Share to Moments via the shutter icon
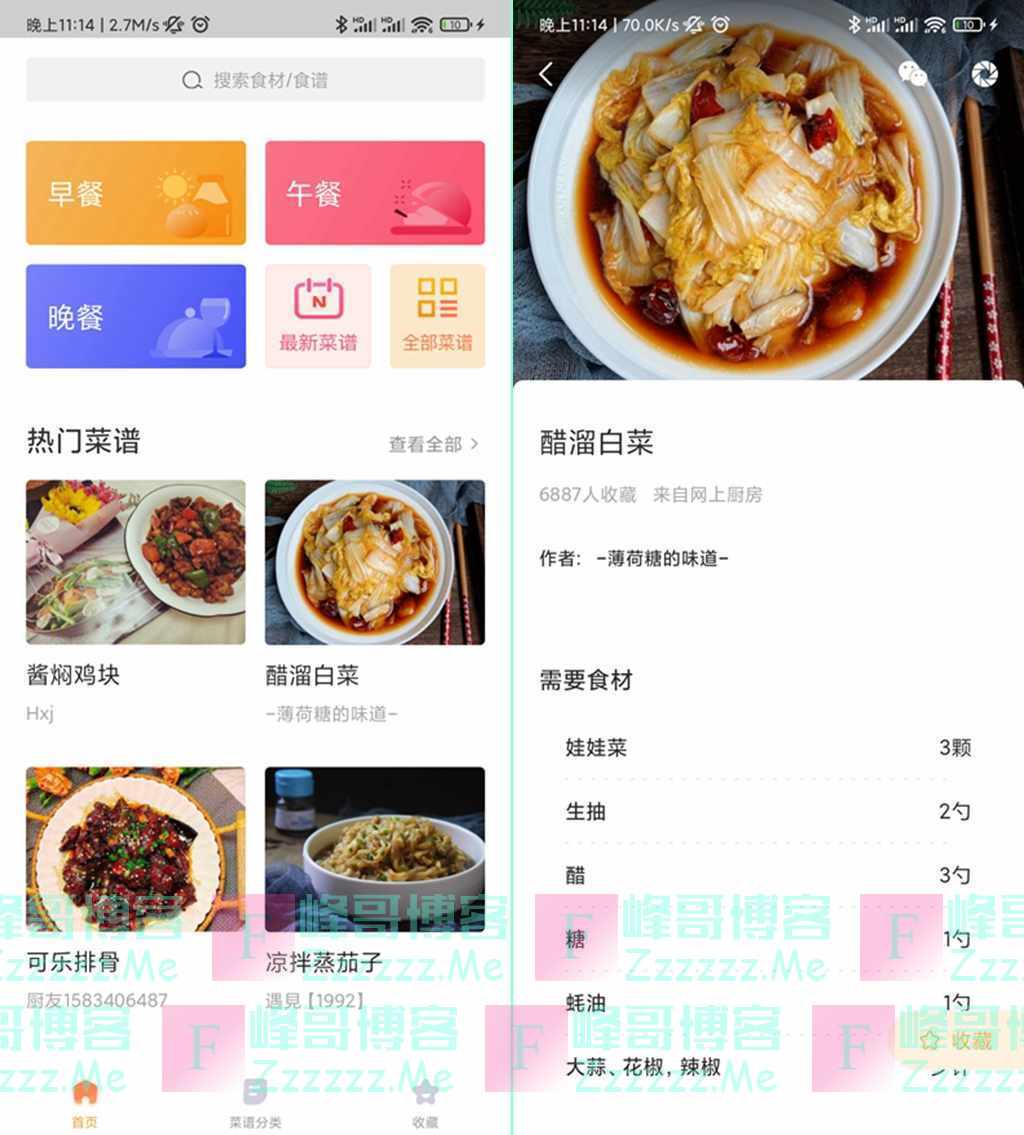 (x=984, y=74)
